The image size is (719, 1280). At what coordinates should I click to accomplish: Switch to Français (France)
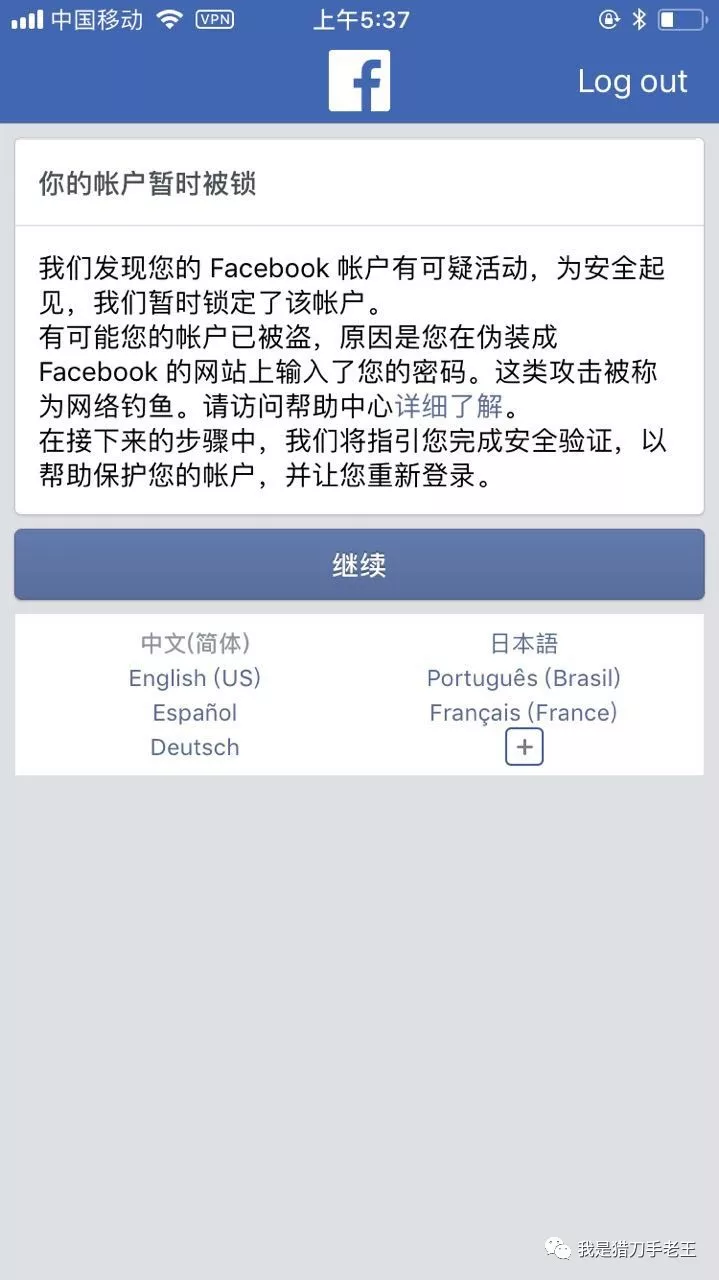click(x=523, y=713)
